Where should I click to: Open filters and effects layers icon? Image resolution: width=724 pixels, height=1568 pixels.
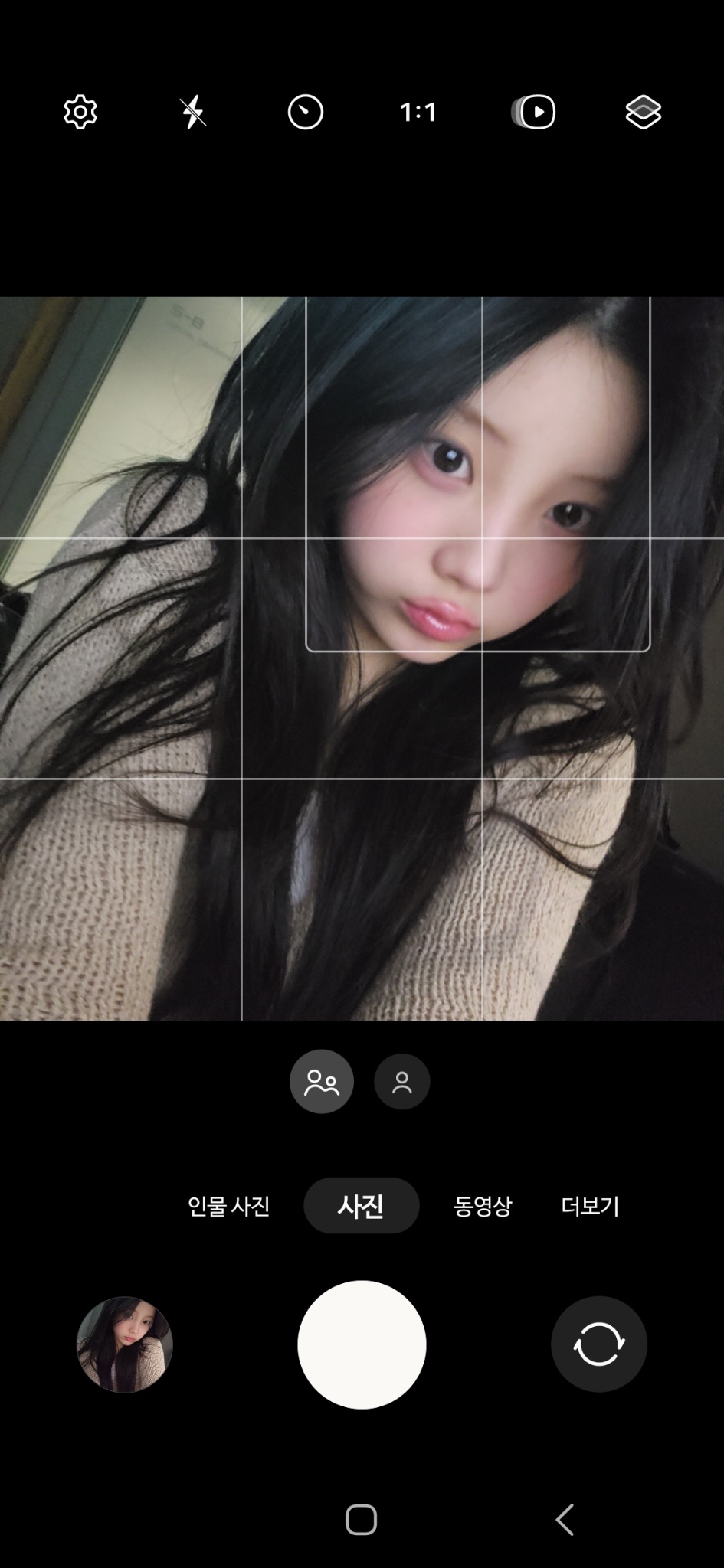pos(643,113)
